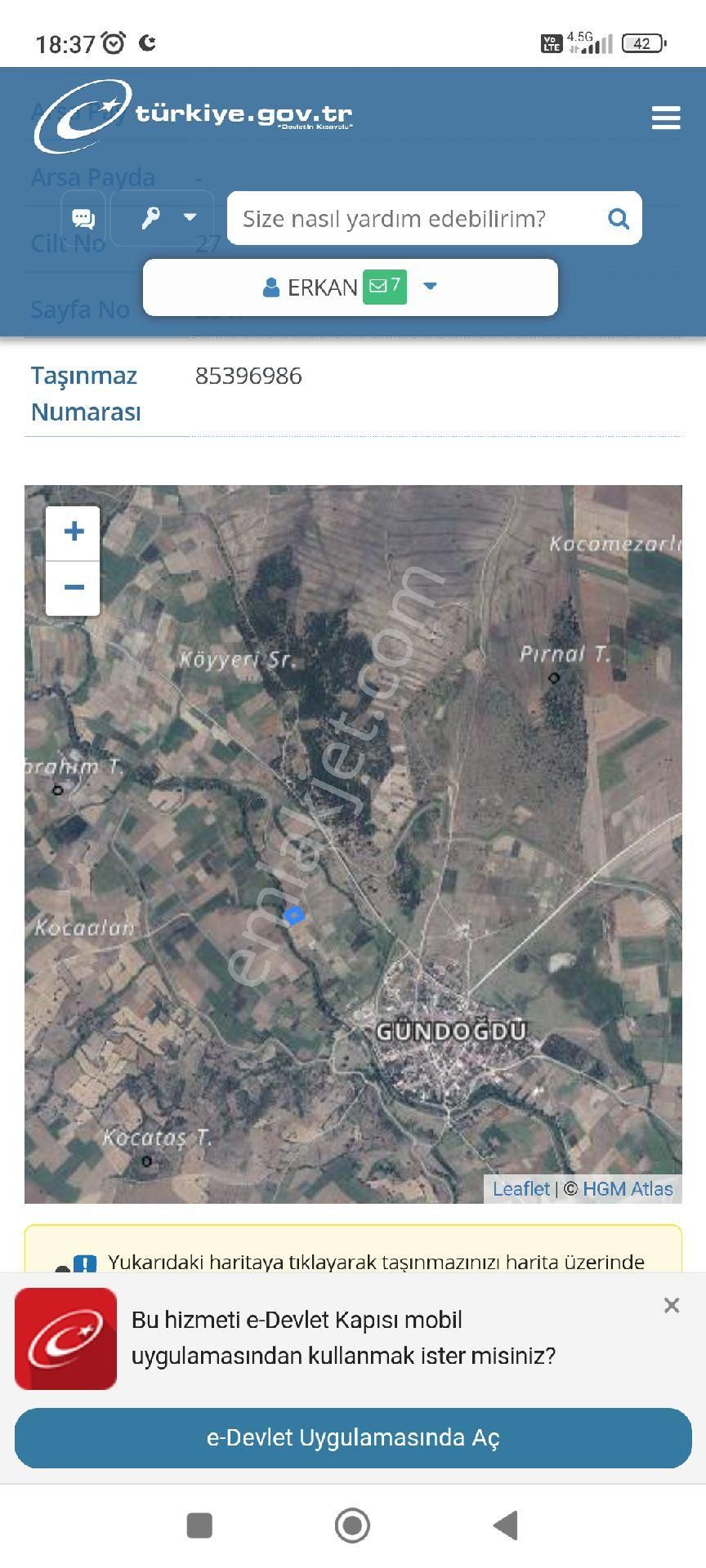
Task: Open the Leaflet attribution link
Action: click(521, 1189)
